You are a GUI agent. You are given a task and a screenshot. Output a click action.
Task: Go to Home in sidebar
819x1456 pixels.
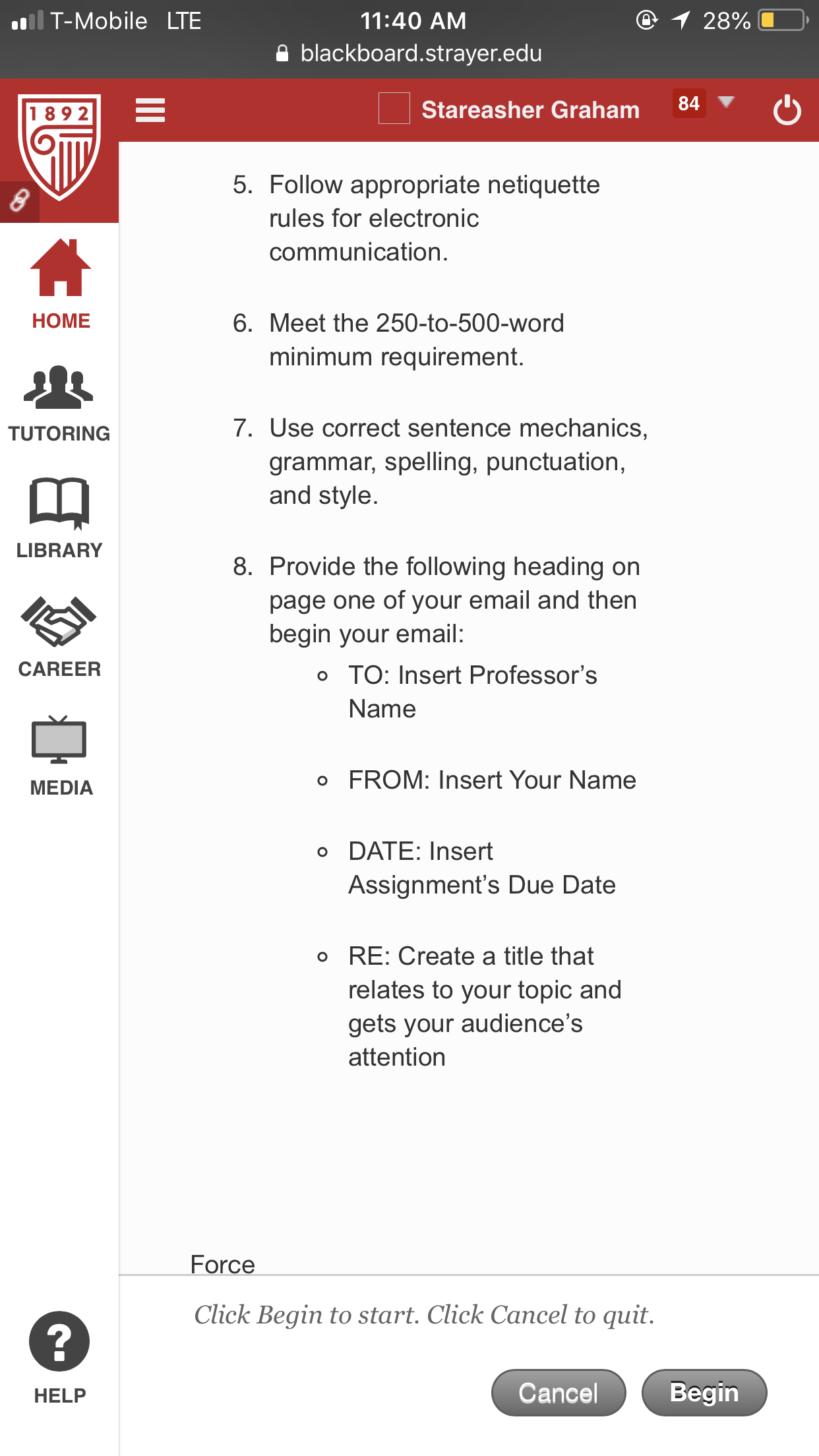60,285
